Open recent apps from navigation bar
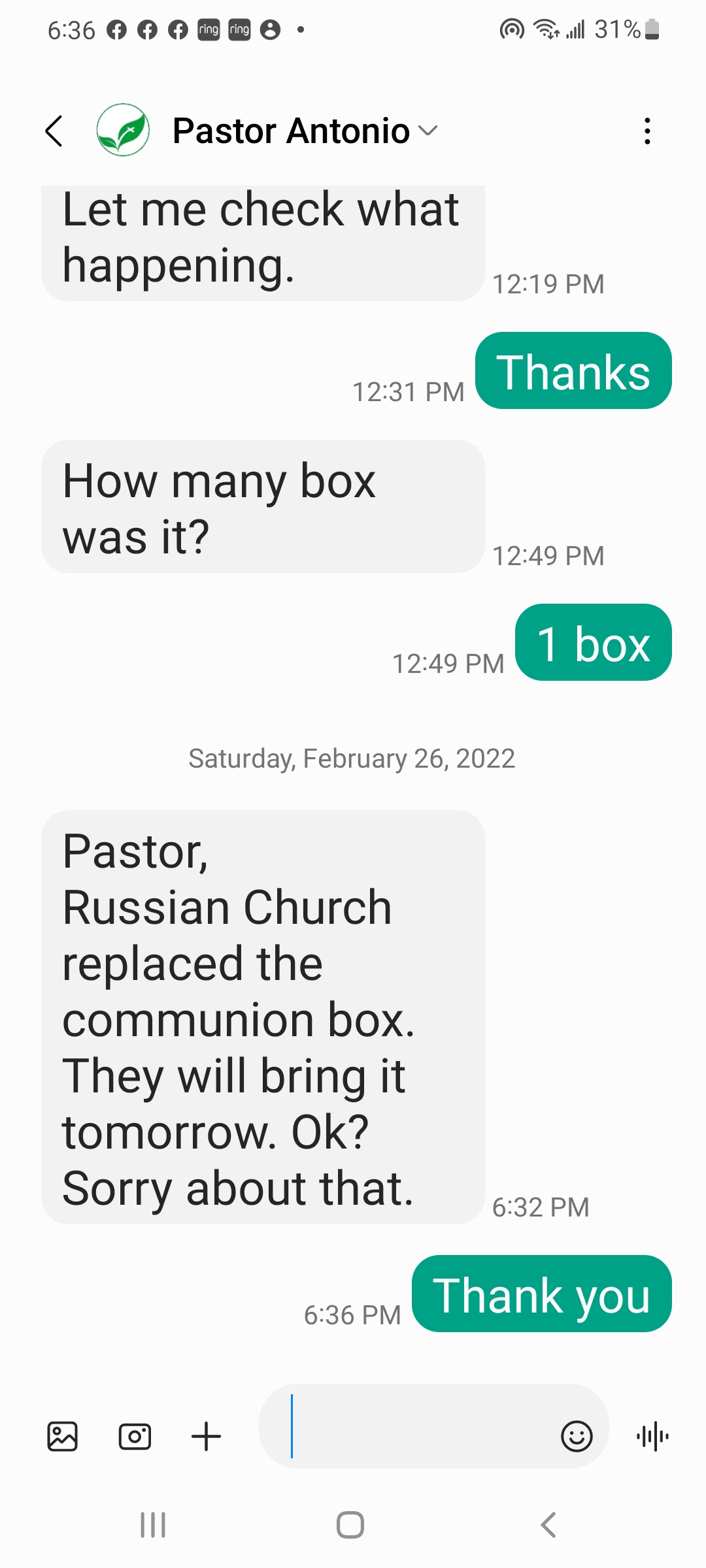This screenshot has height=1568, width=706. pyautogui.click(x=153, y=1525)
